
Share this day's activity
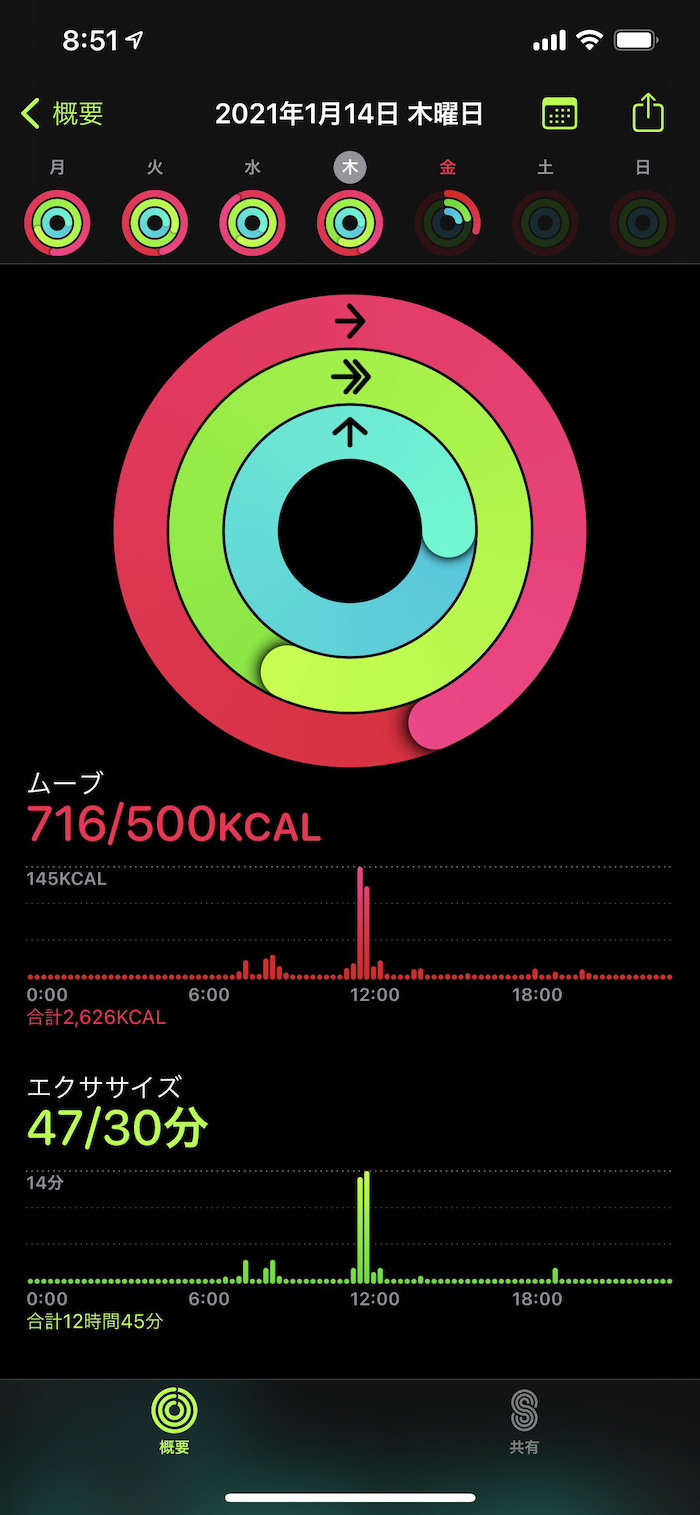click(x=648, y=113)
